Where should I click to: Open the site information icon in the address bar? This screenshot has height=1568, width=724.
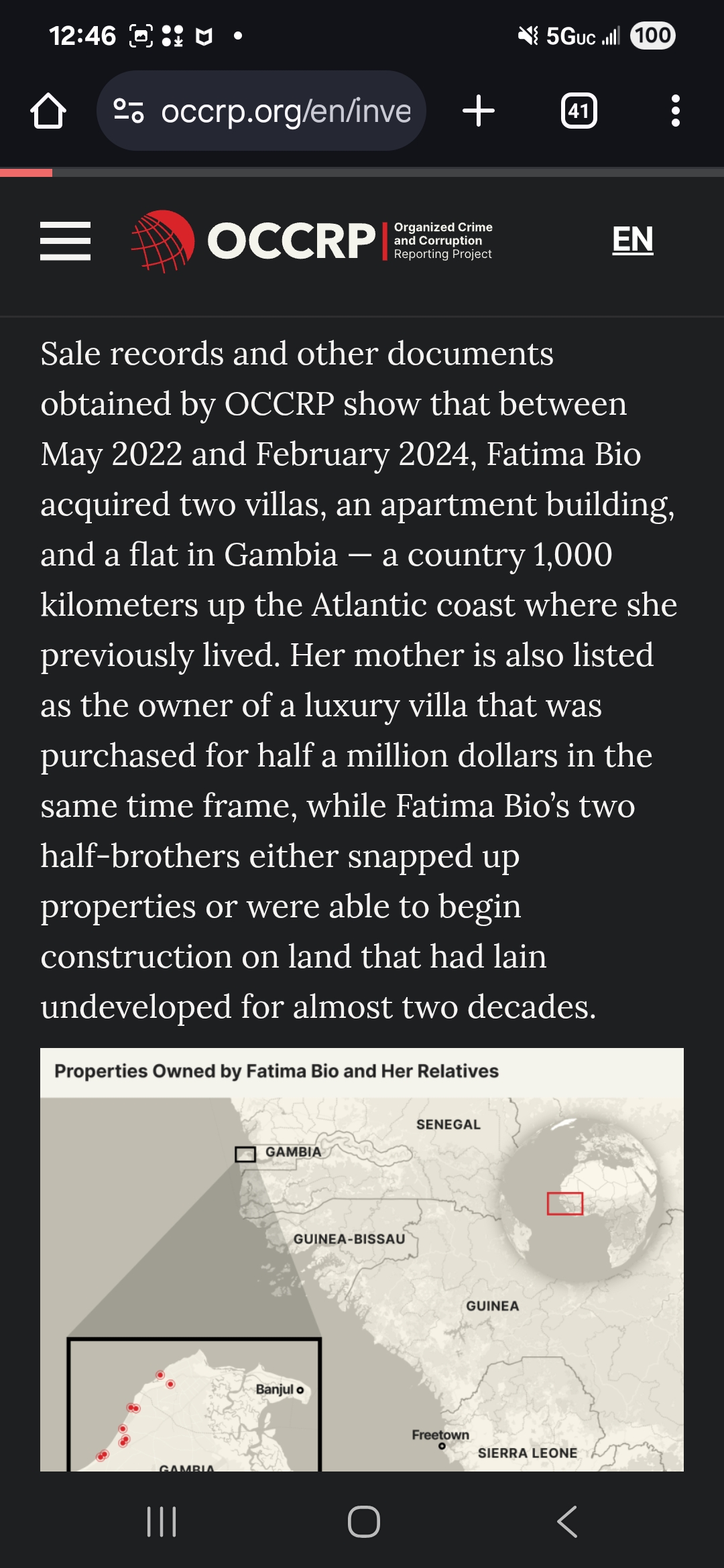click(x=129, y=111)
